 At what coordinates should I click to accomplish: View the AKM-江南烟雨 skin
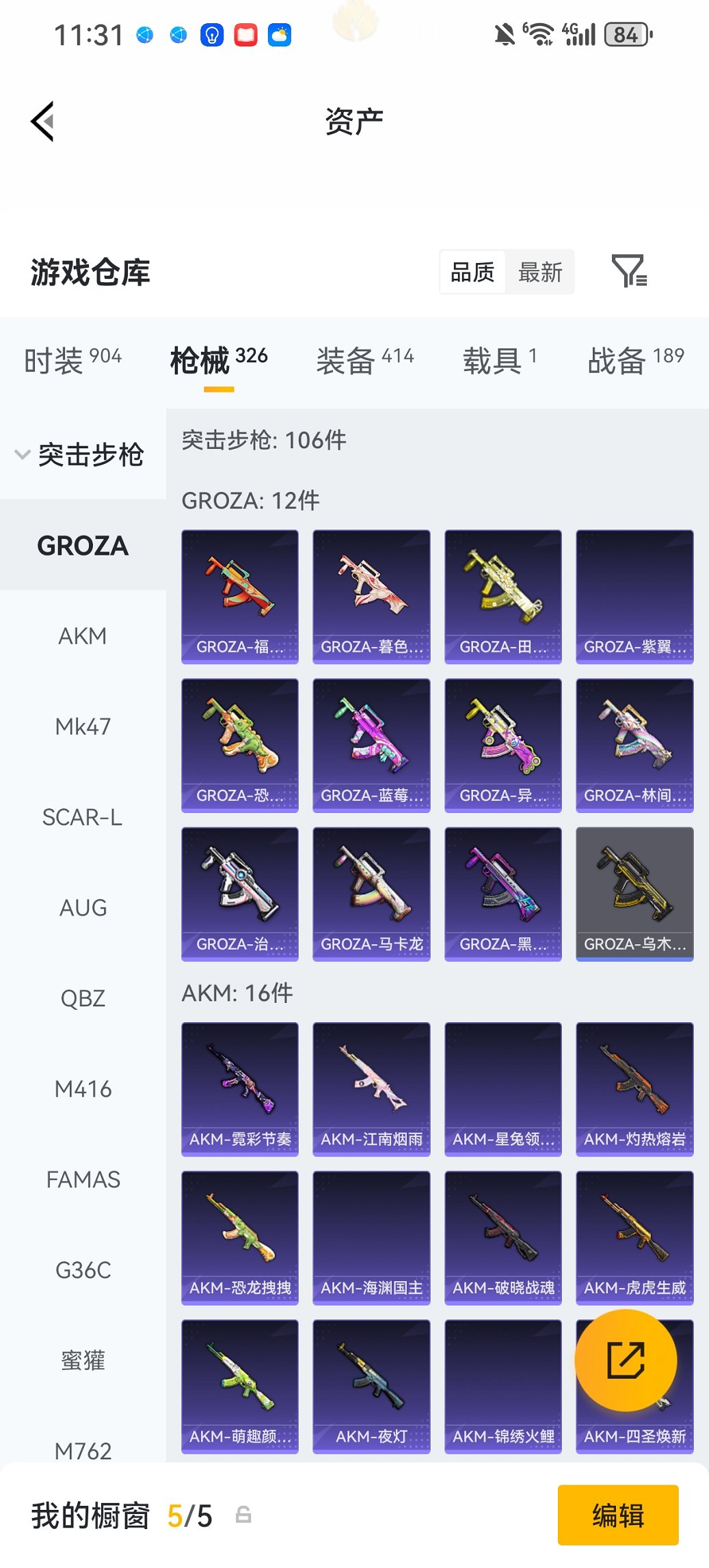point(371,1089)
